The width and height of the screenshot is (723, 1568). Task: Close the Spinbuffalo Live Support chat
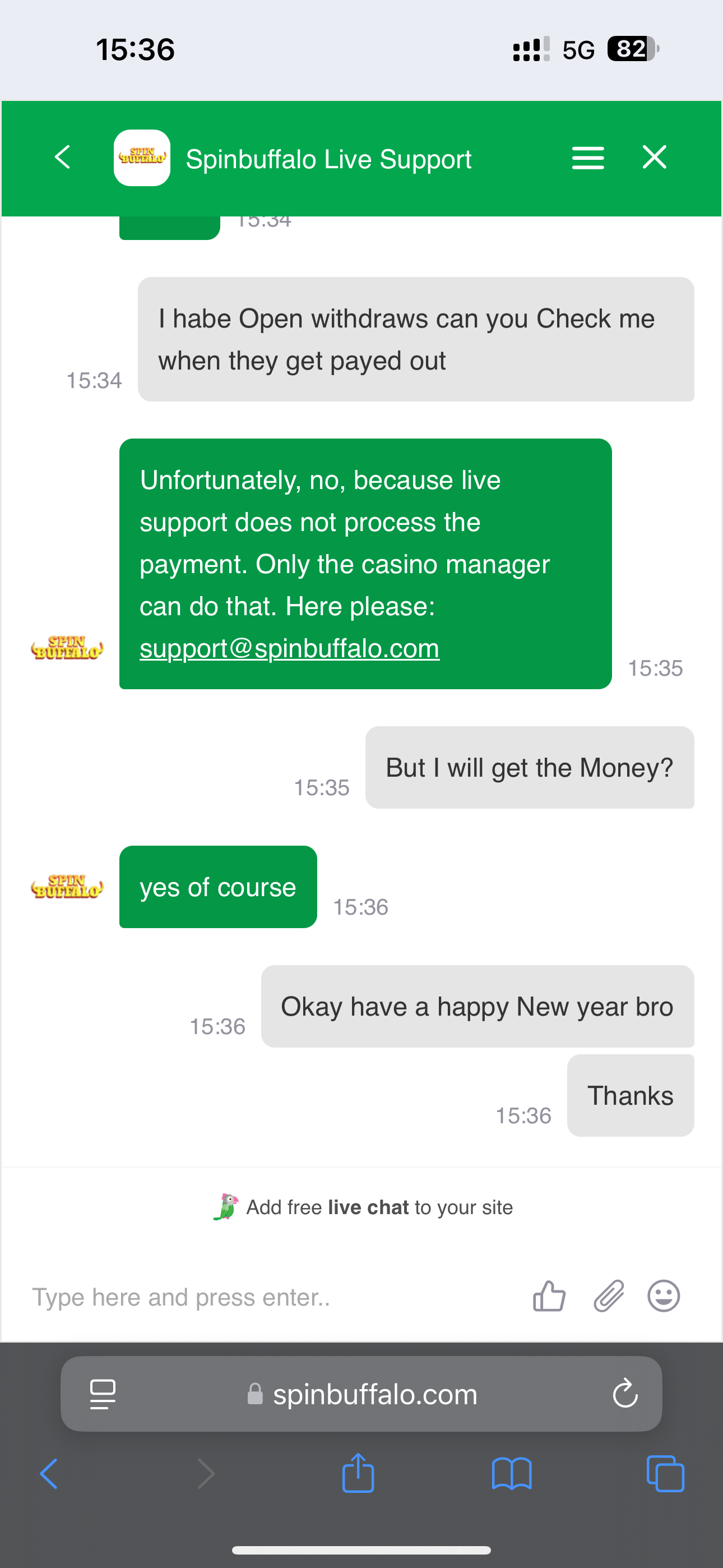click(654, 158)
